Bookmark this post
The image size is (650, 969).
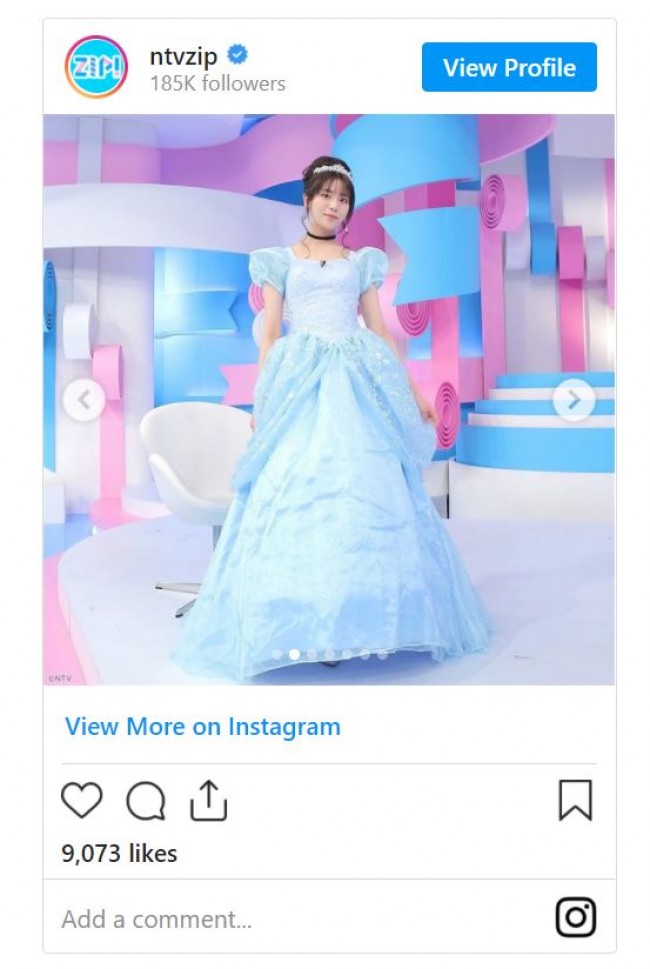click(575, 800)
